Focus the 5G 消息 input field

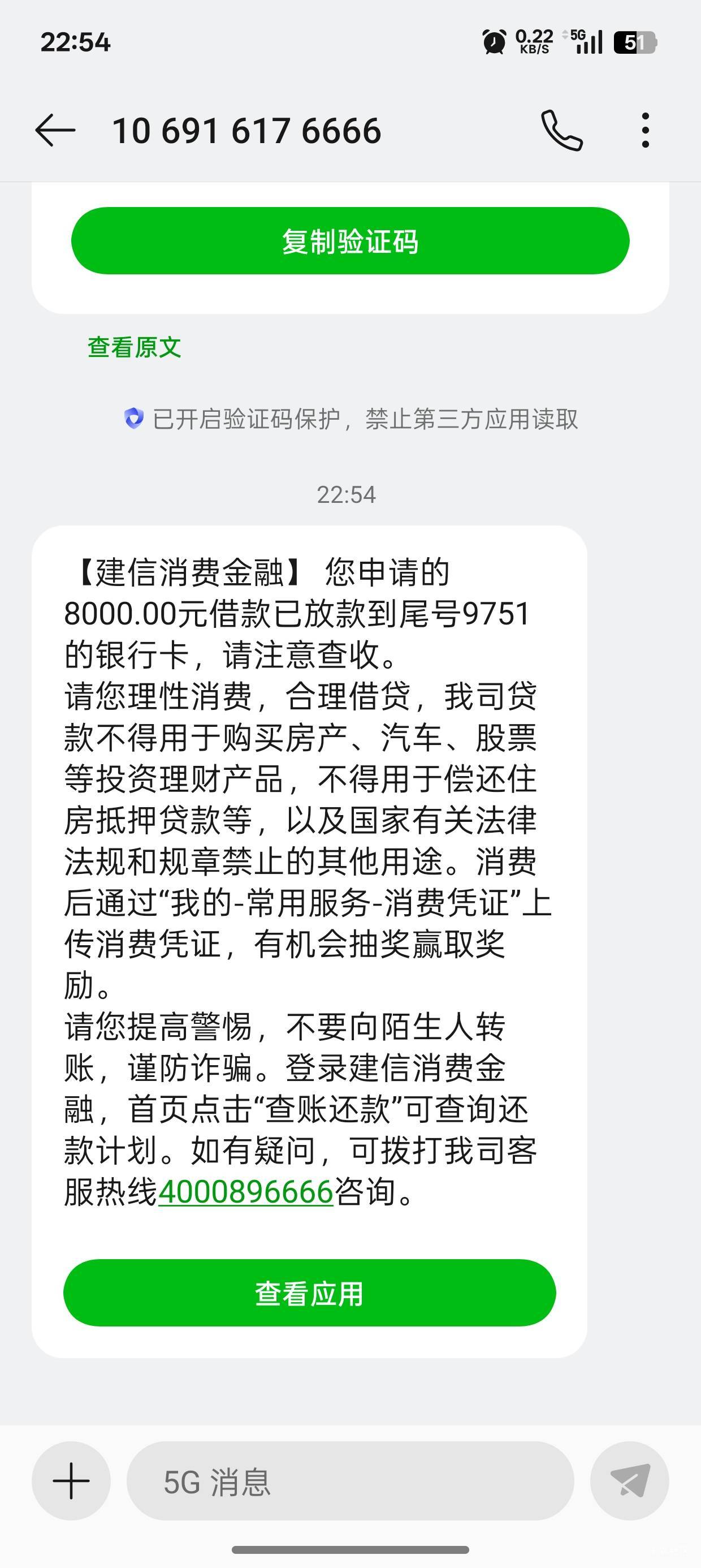click(350, 1481)
